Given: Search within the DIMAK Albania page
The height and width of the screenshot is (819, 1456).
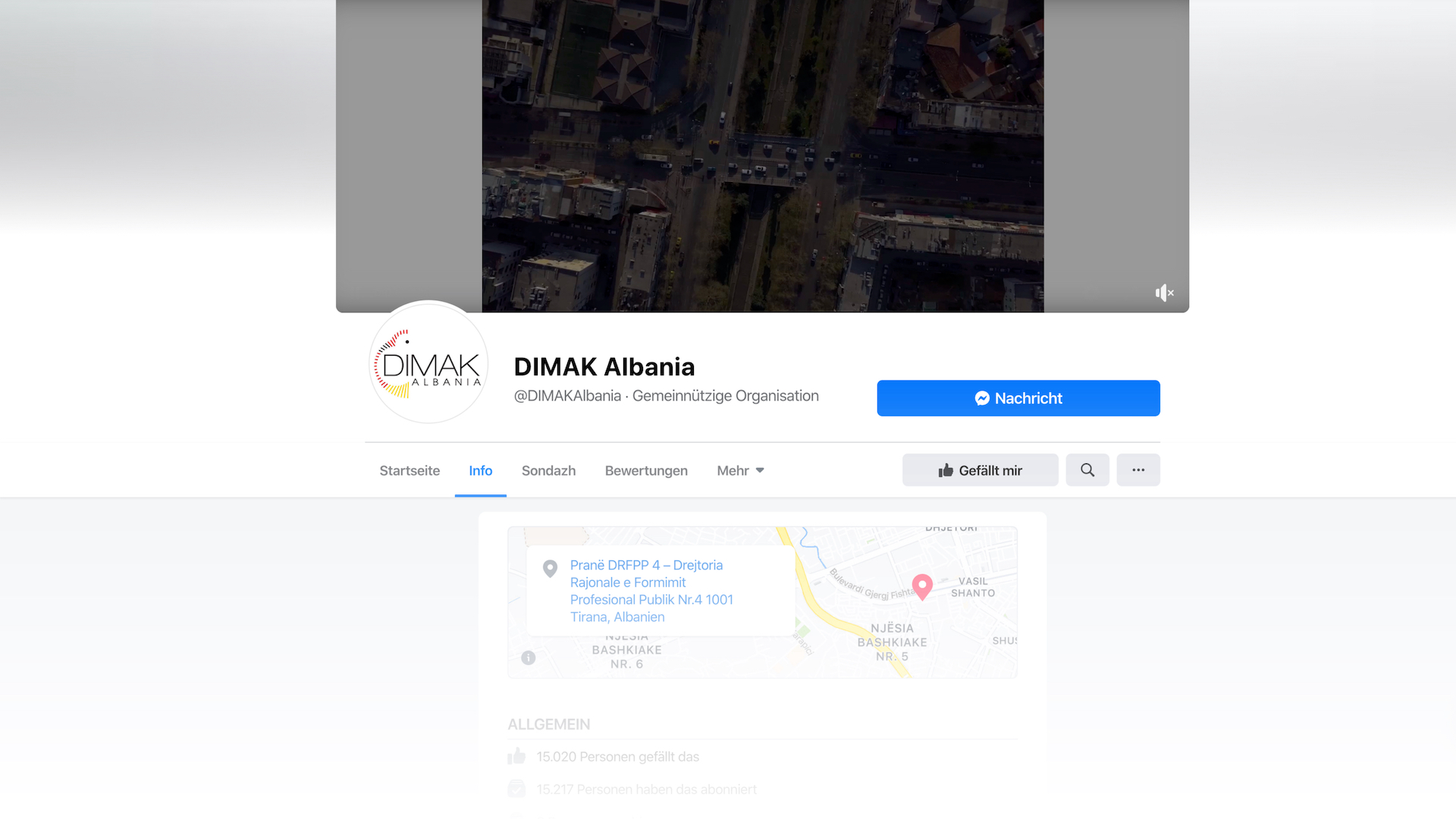Looking at the screenshot, I should coord(1087,470).
